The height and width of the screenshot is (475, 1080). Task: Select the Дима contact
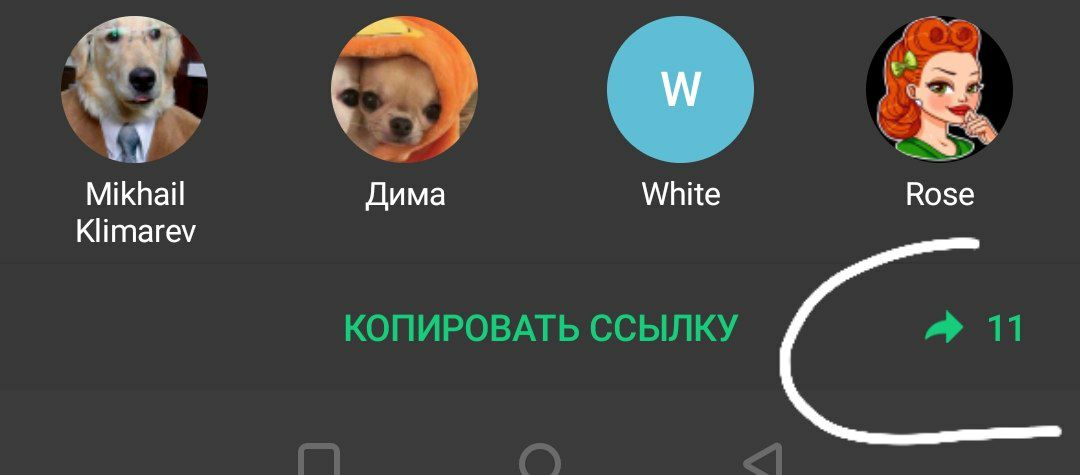point(404,90)
